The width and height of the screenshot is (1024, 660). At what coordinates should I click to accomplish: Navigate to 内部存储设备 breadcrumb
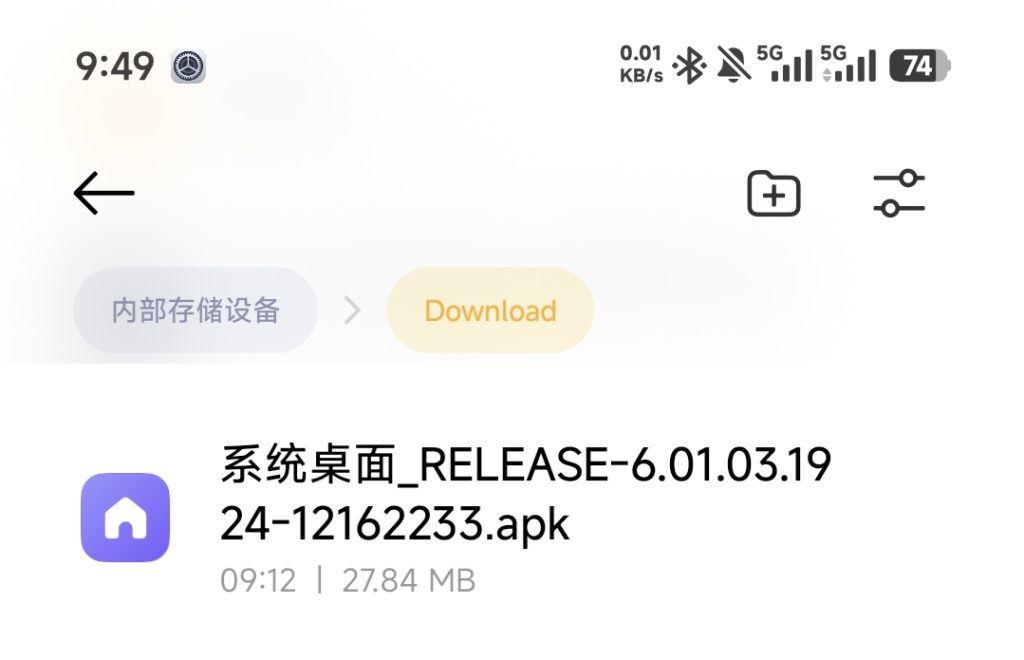195,310
